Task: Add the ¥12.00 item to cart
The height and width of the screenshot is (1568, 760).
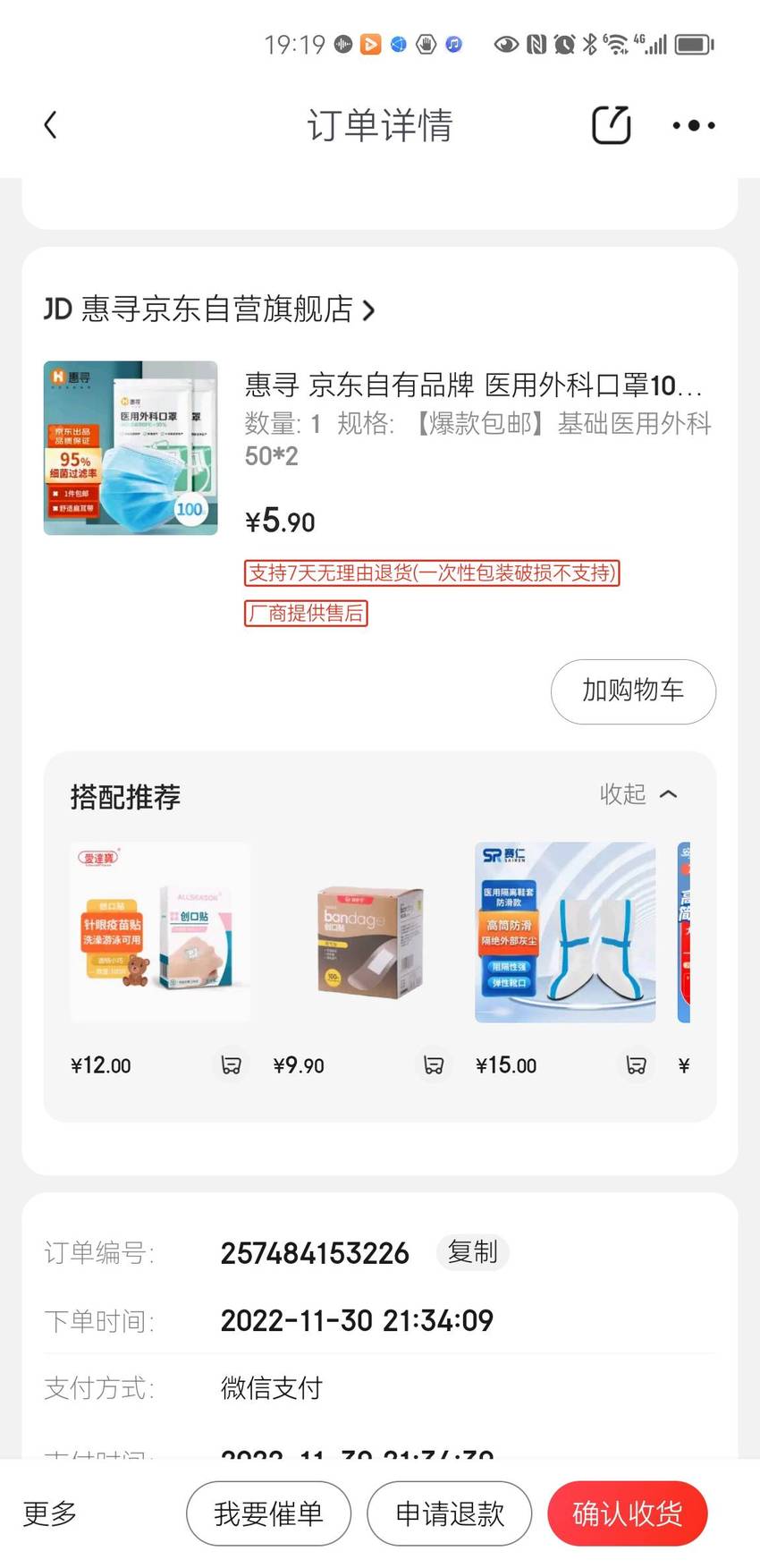Action: [232, 1065]
